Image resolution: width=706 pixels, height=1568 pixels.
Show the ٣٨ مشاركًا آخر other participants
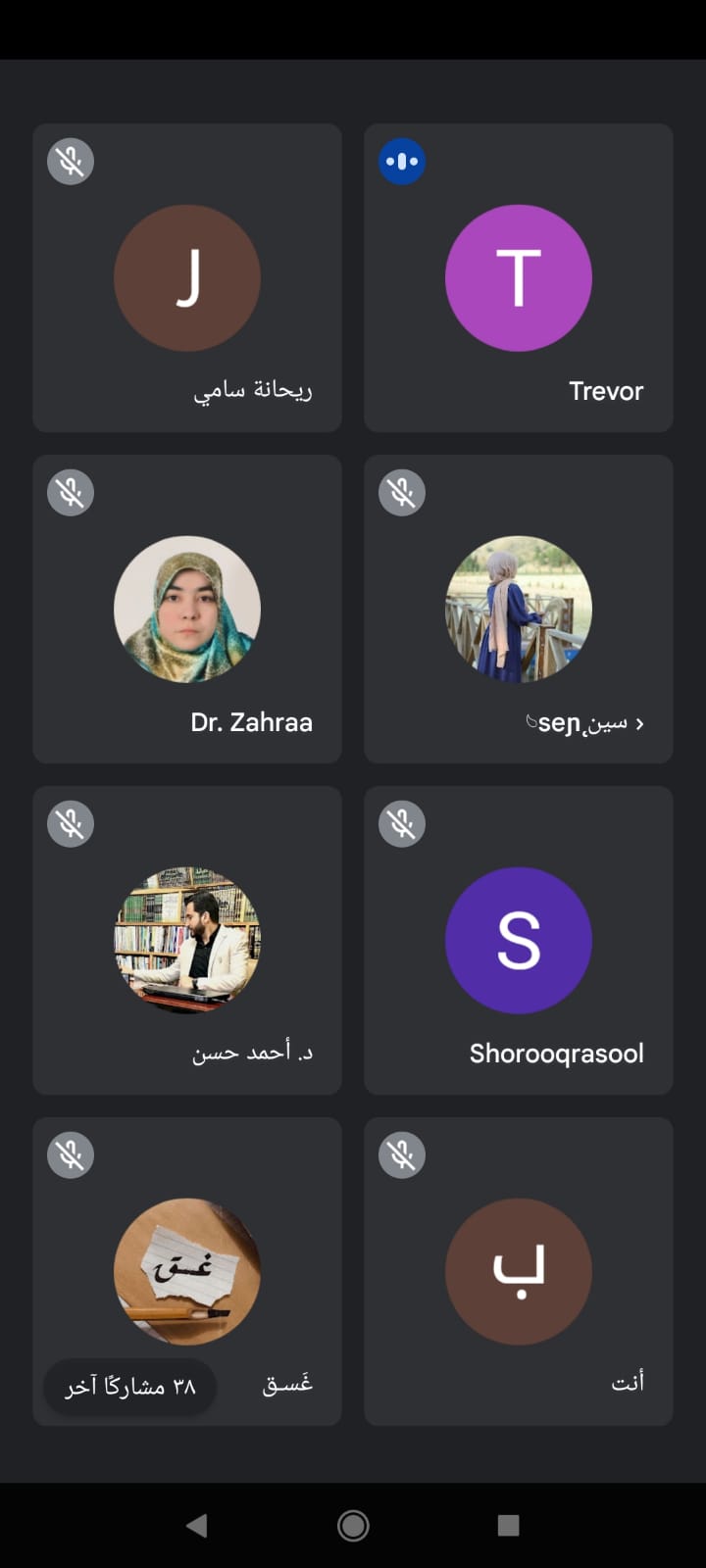130,1387
